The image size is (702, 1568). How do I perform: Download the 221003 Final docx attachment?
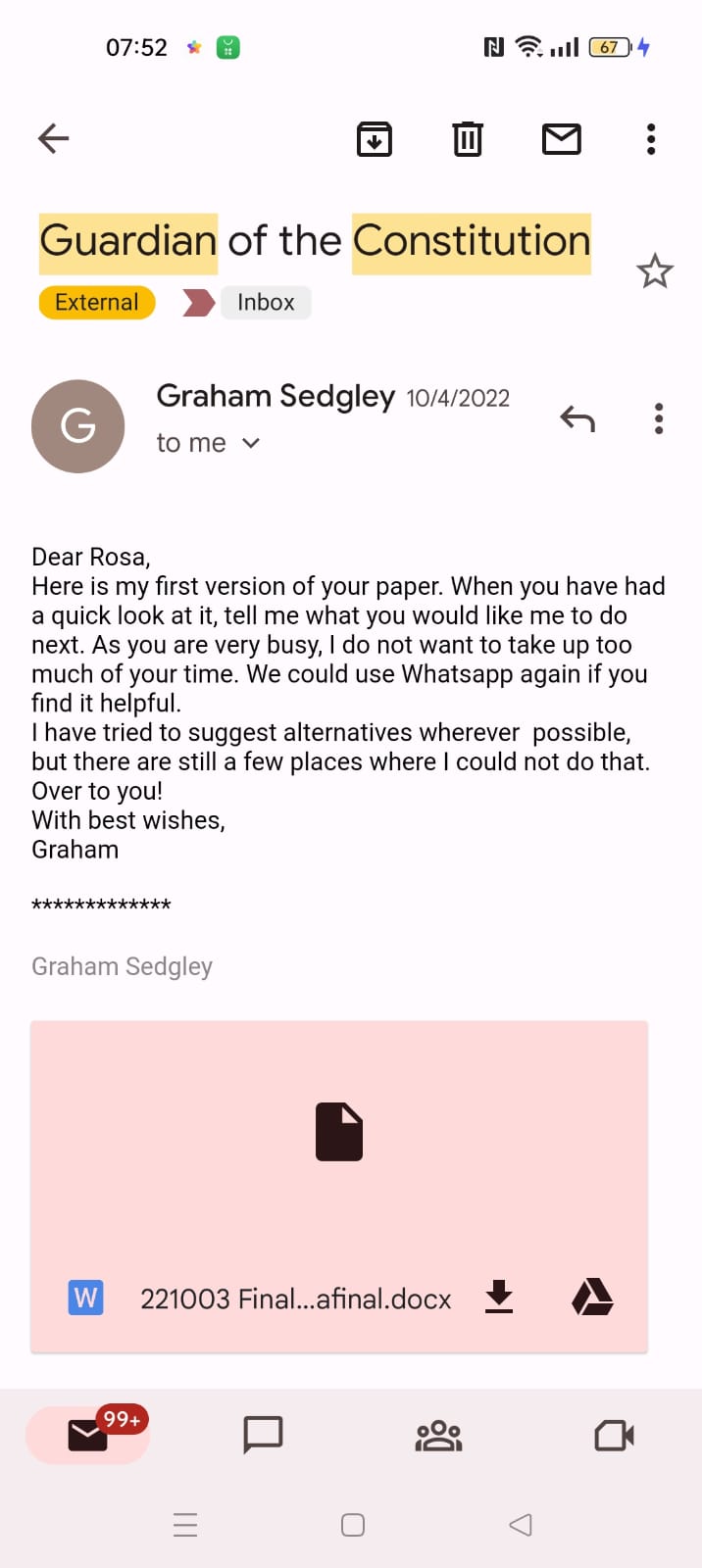tap(499, 1297)
